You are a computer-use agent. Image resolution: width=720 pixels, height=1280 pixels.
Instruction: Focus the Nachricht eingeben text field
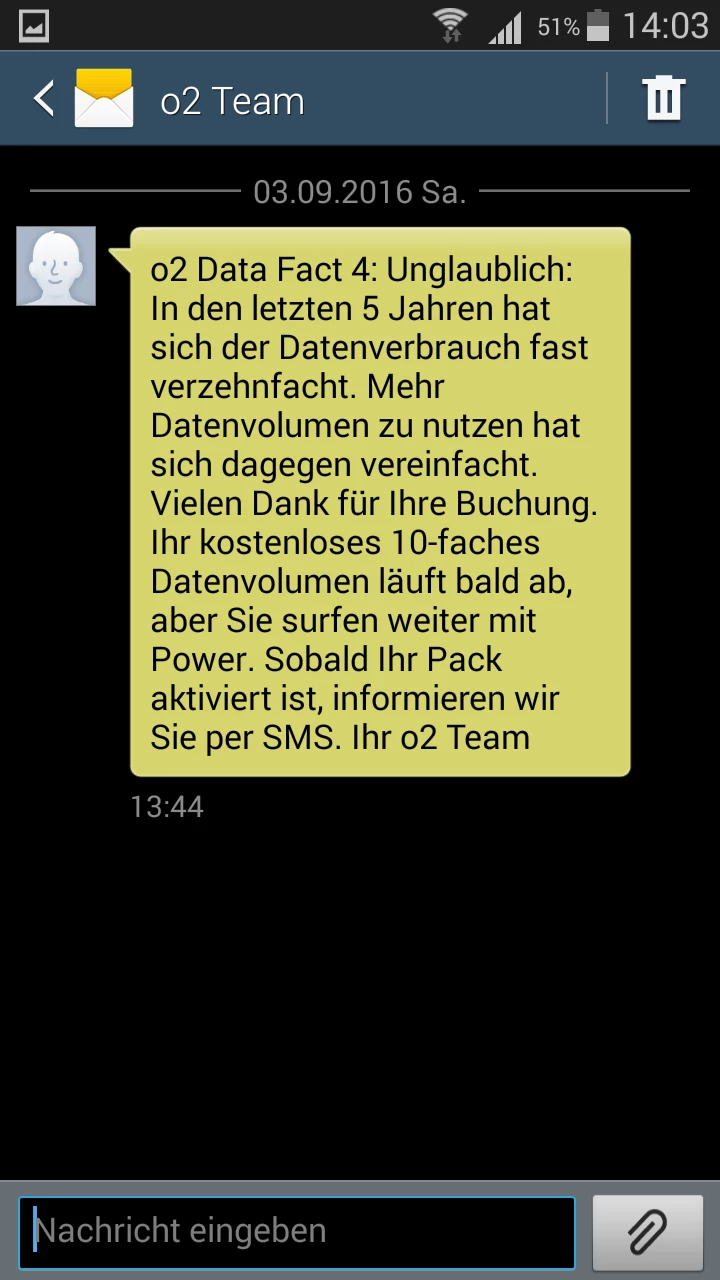[x=296, y=1231]
